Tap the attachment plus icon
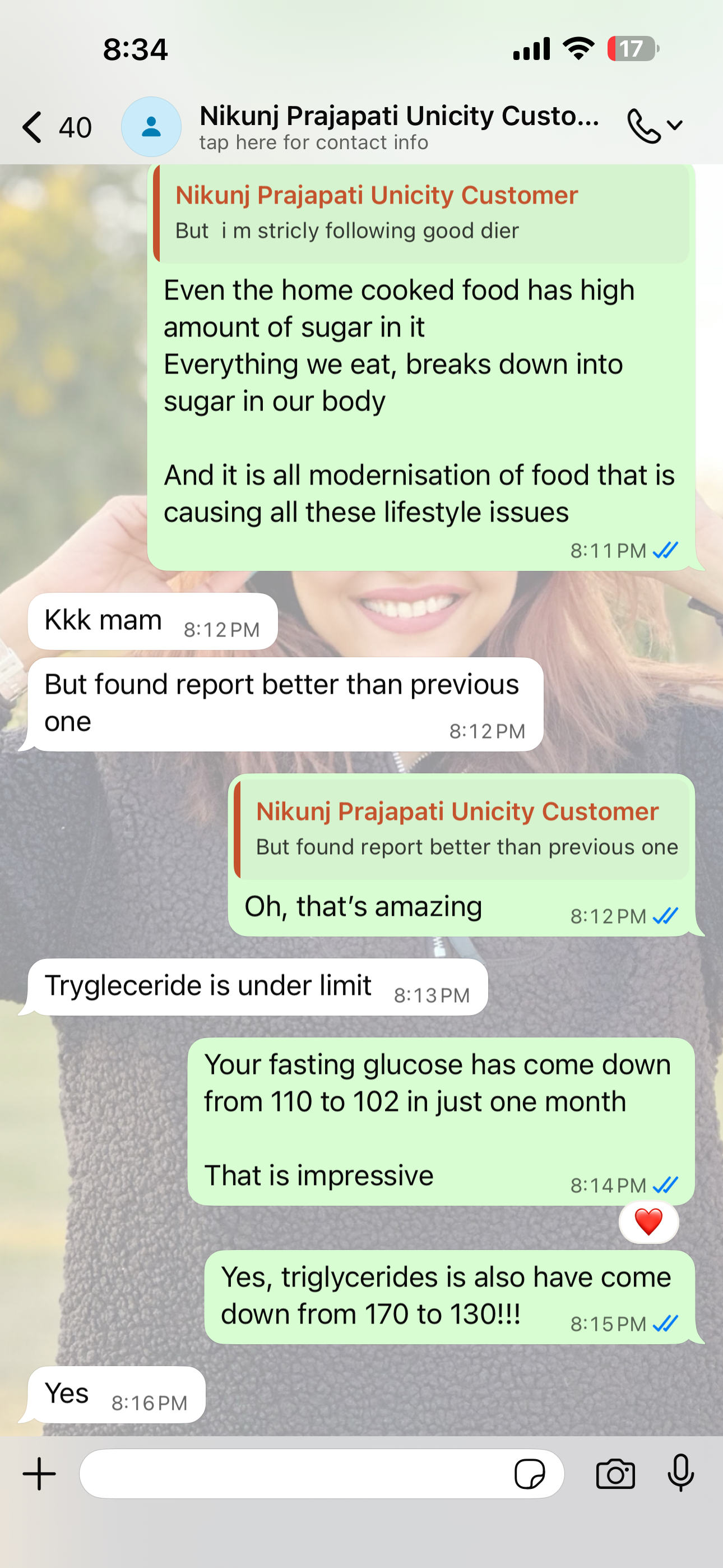The image size is (723, 1568). point(40,1474)
